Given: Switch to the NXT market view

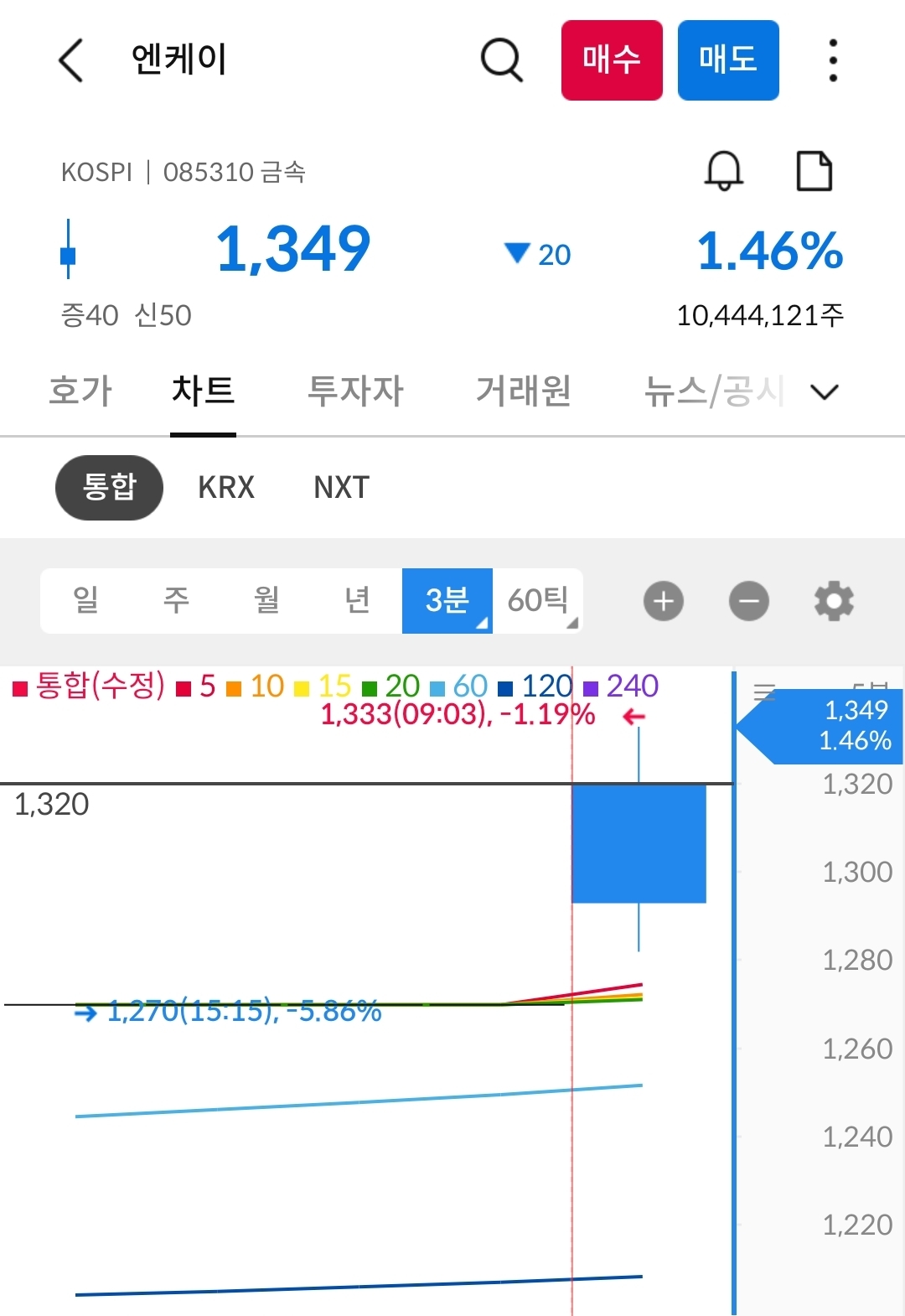Looking at the screenshot, I should 339,487.
